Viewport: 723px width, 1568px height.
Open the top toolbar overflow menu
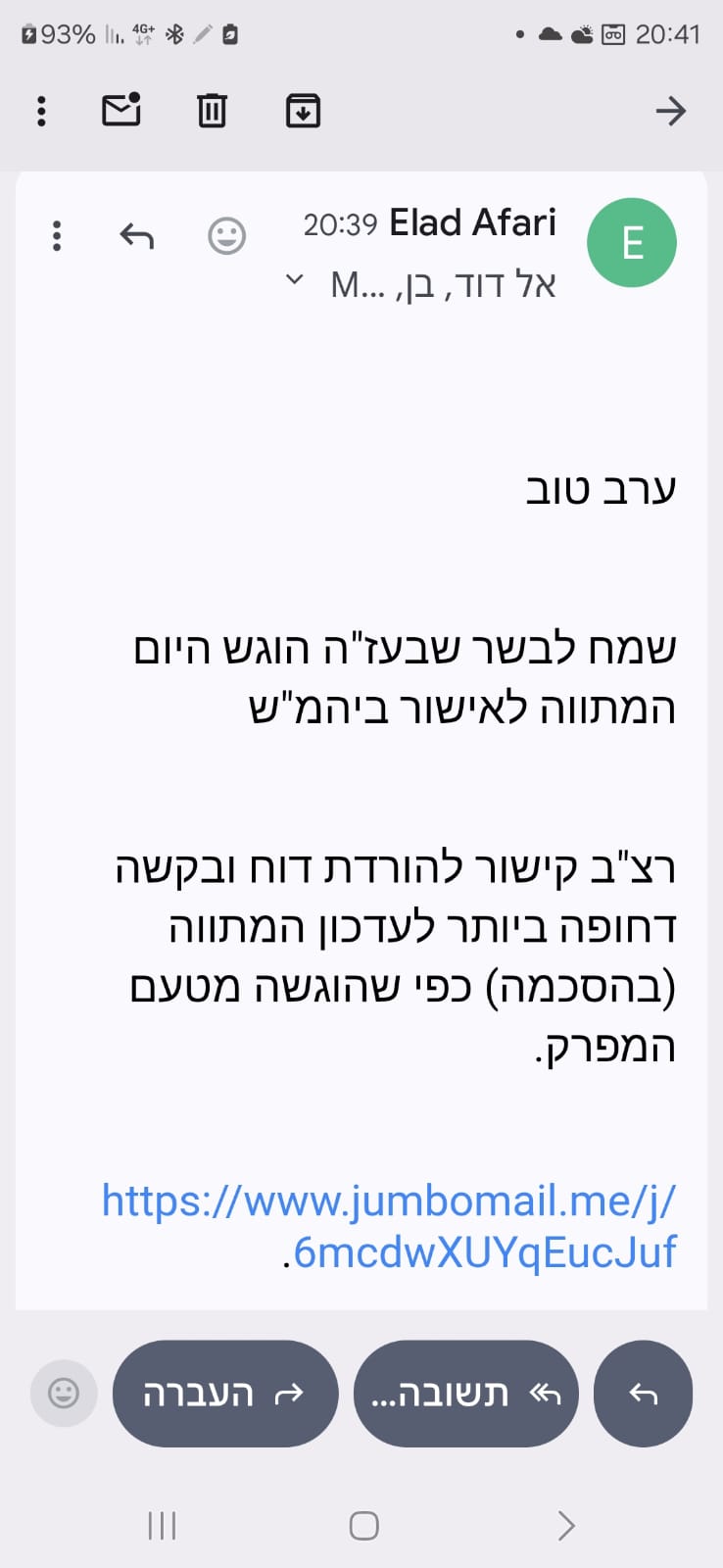pos(41,111)
